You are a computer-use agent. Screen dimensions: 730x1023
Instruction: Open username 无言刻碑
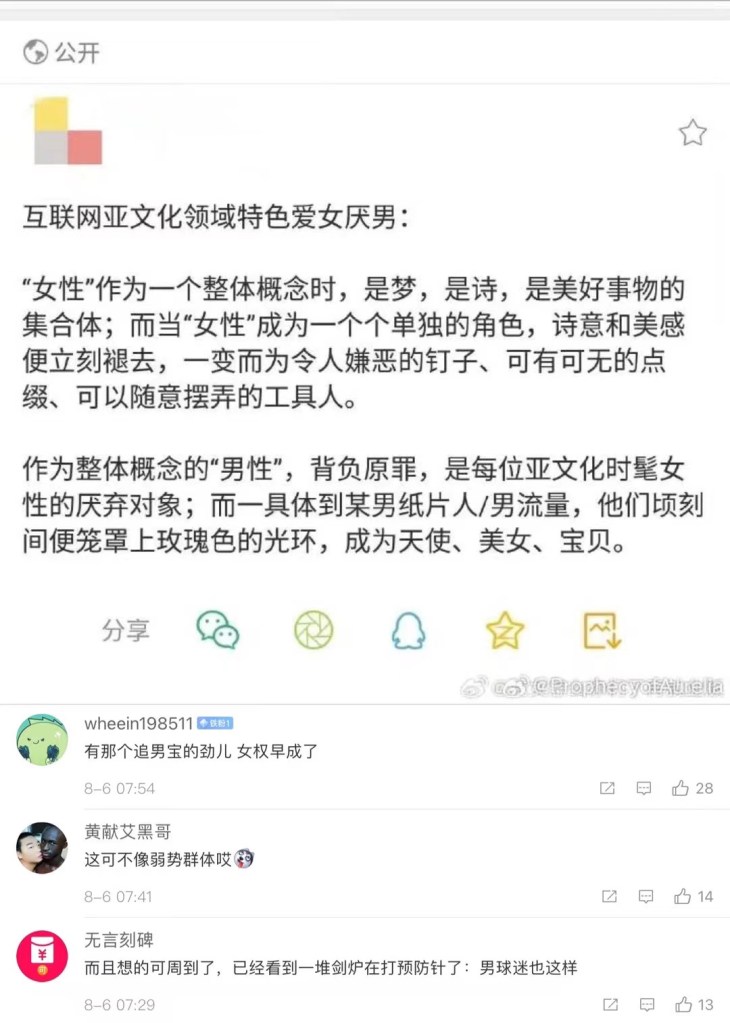point(119,939)
